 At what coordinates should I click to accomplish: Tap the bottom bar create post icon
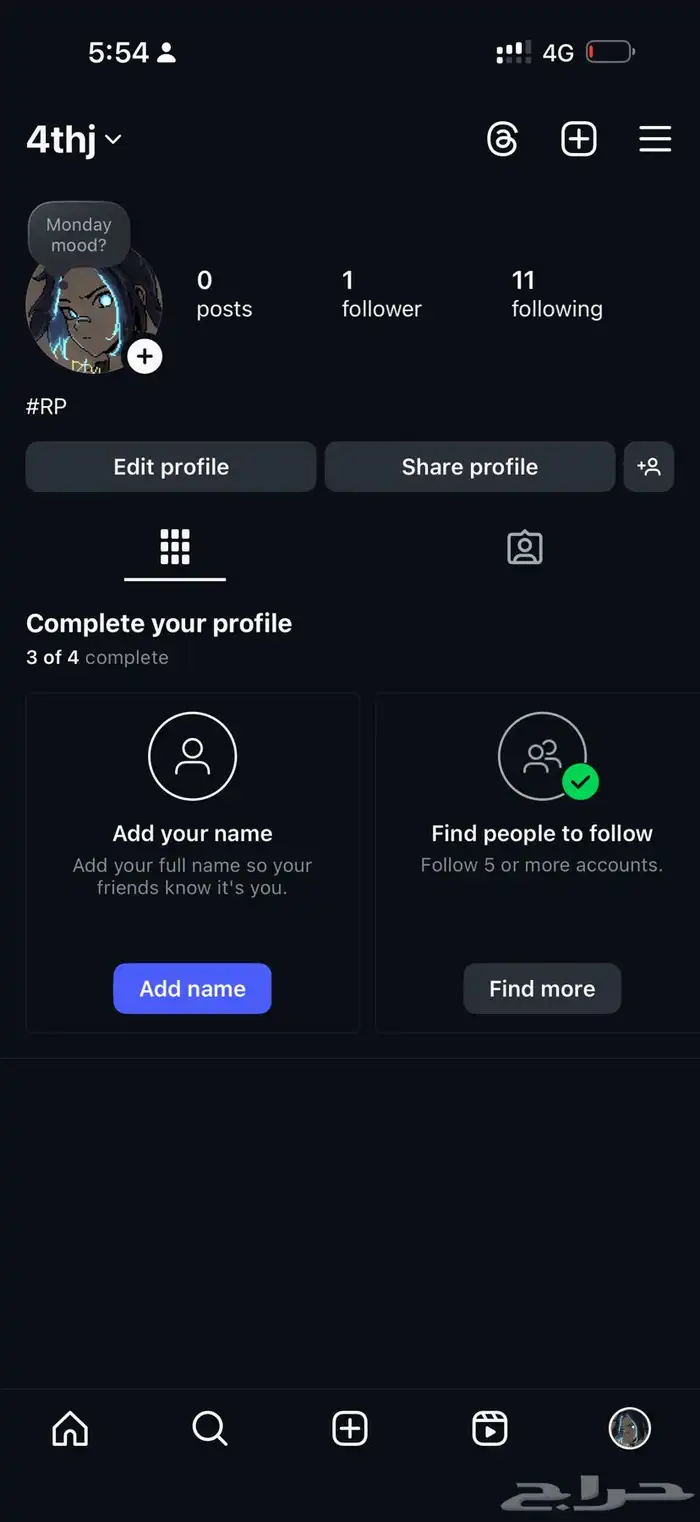[350, 1428]
